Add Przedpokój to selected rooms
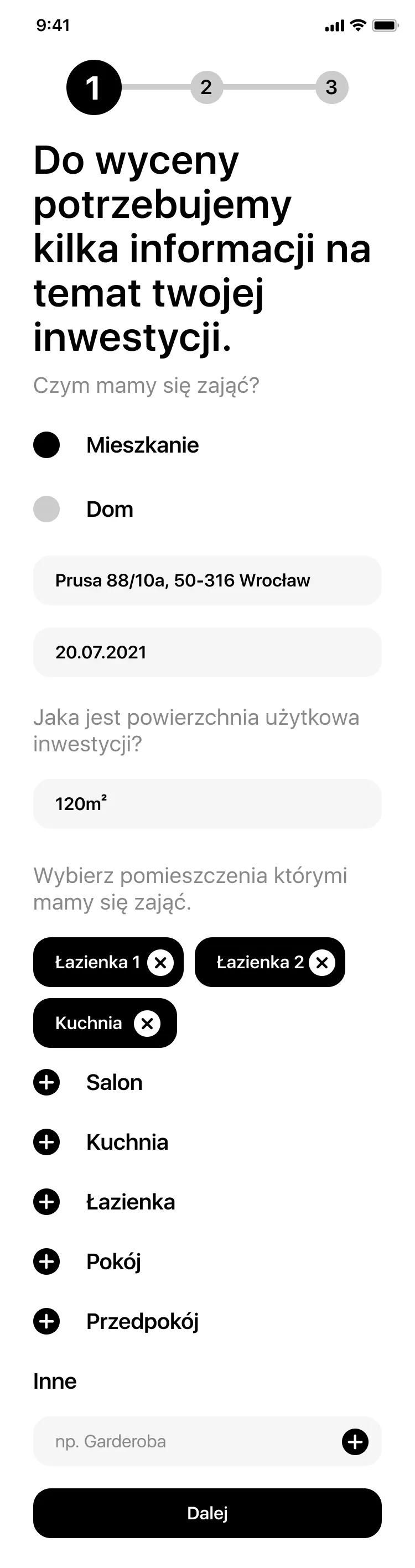 coord(46,1321)
